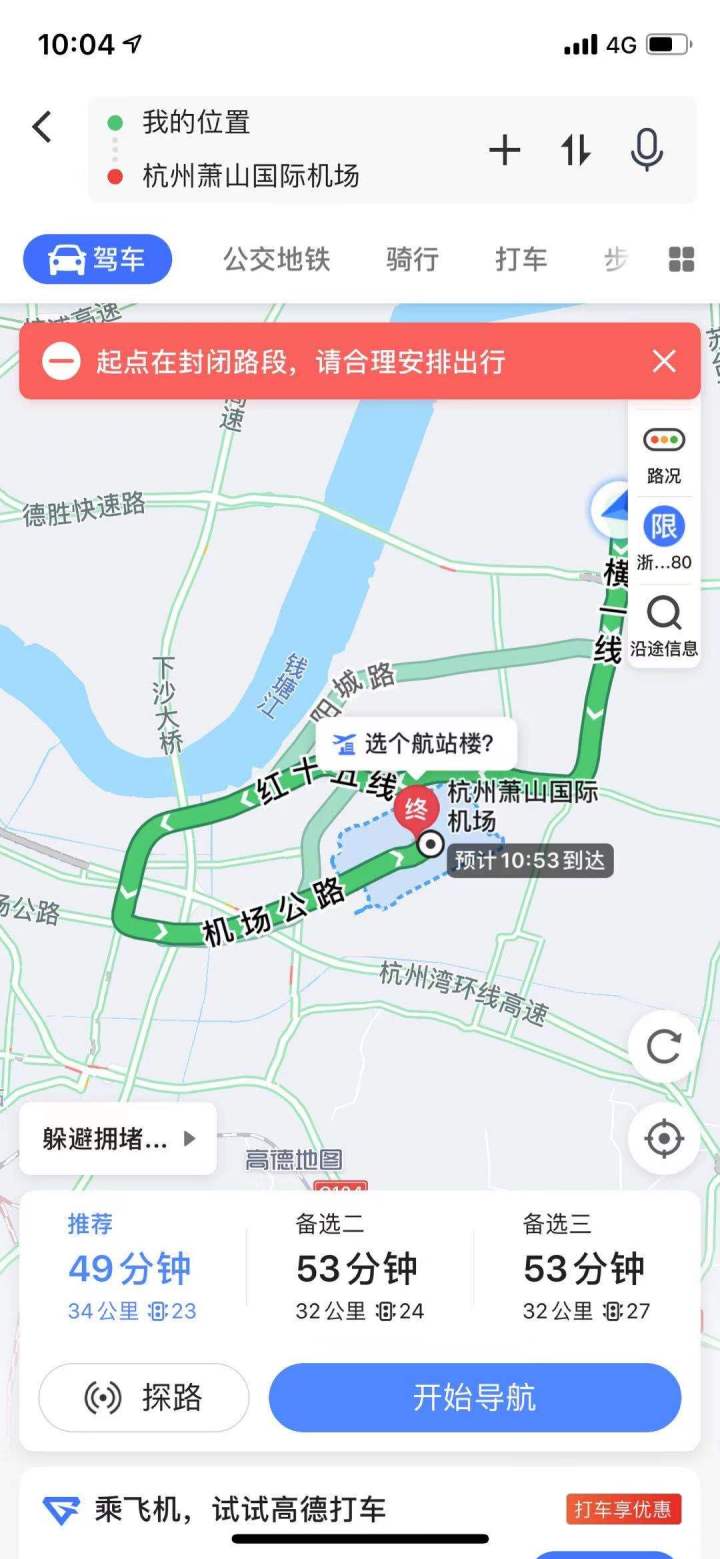Open the grid of more travel modes

(681, 260)
